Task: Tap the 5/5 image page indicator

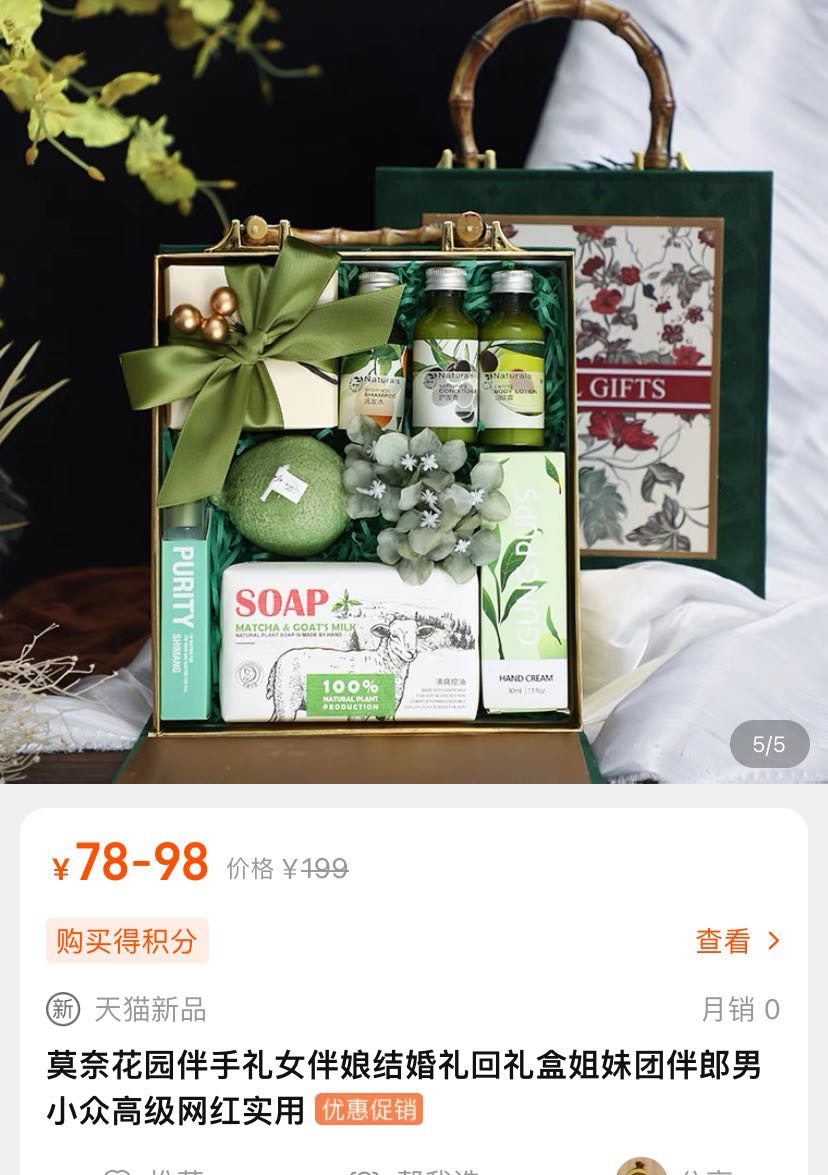Action: pyautogui.click(x=768, y=744)
